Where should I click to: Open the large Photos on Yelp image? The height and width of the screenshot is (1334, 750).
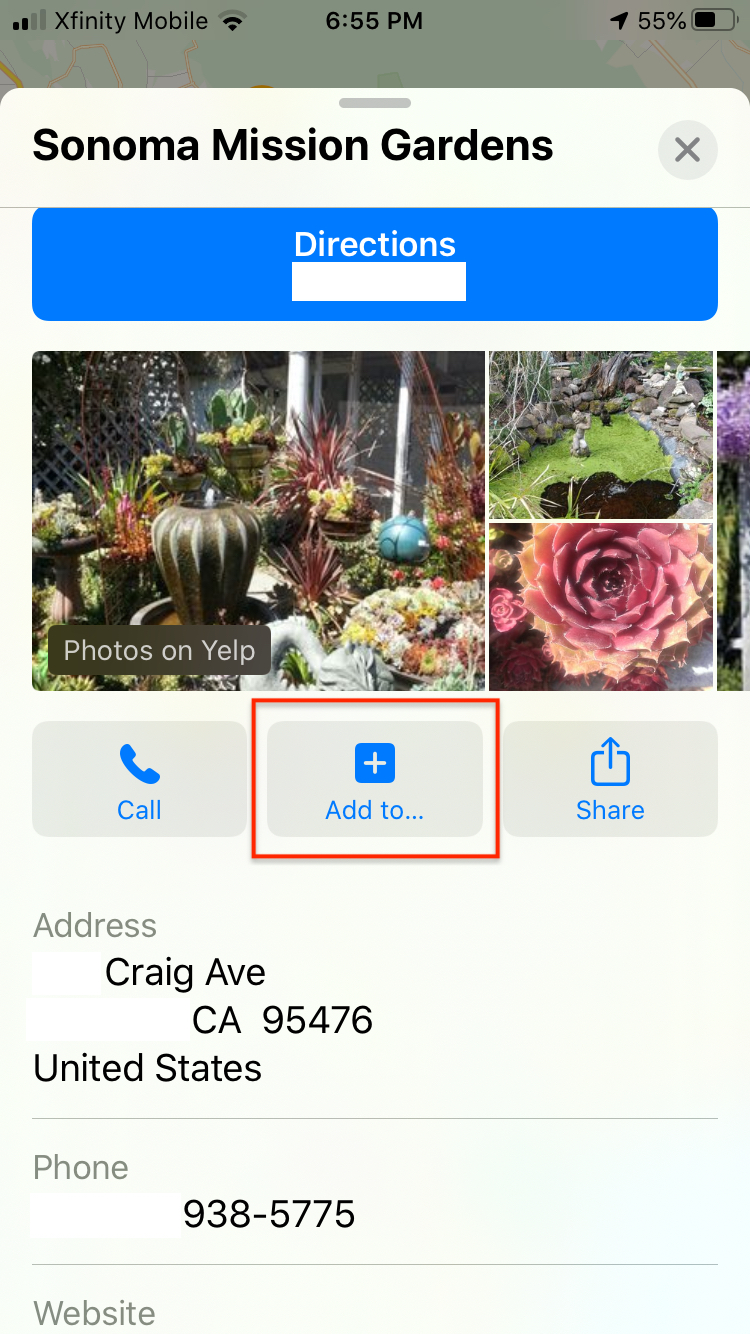click(258, 520)
